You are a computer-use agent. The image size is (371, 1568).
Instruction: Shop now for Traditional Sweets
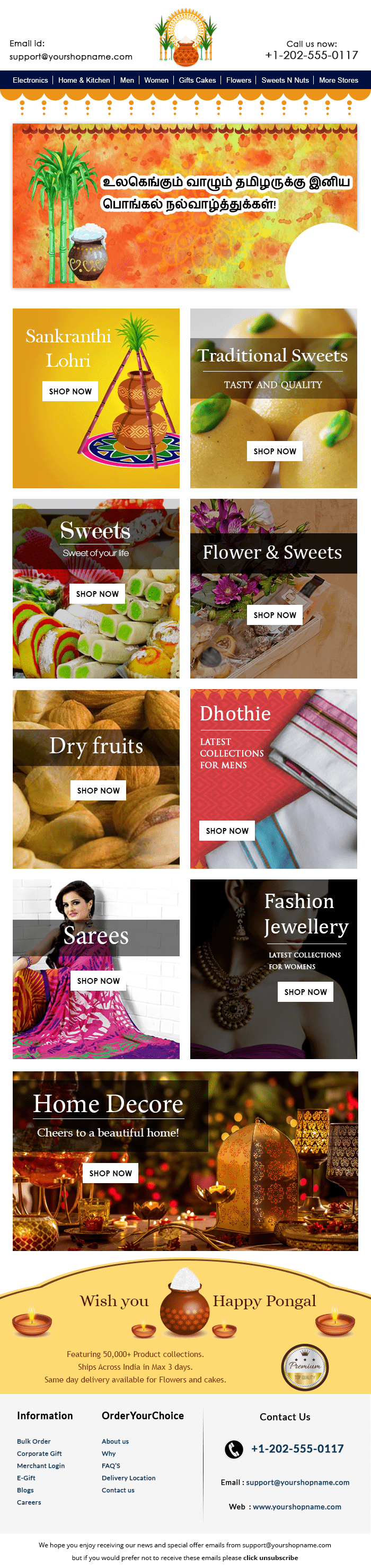(275, 451)
